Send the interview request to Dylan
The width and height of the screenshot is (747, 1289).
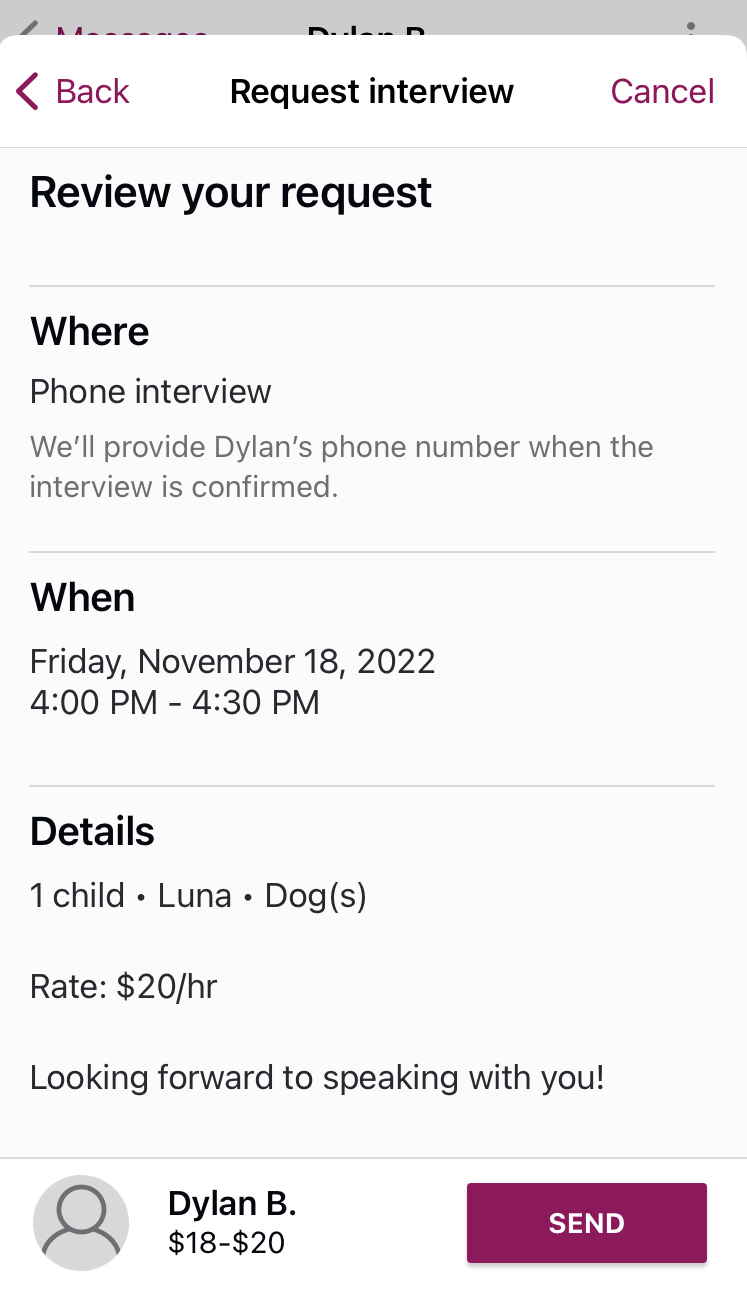[x=587, y=1223]
